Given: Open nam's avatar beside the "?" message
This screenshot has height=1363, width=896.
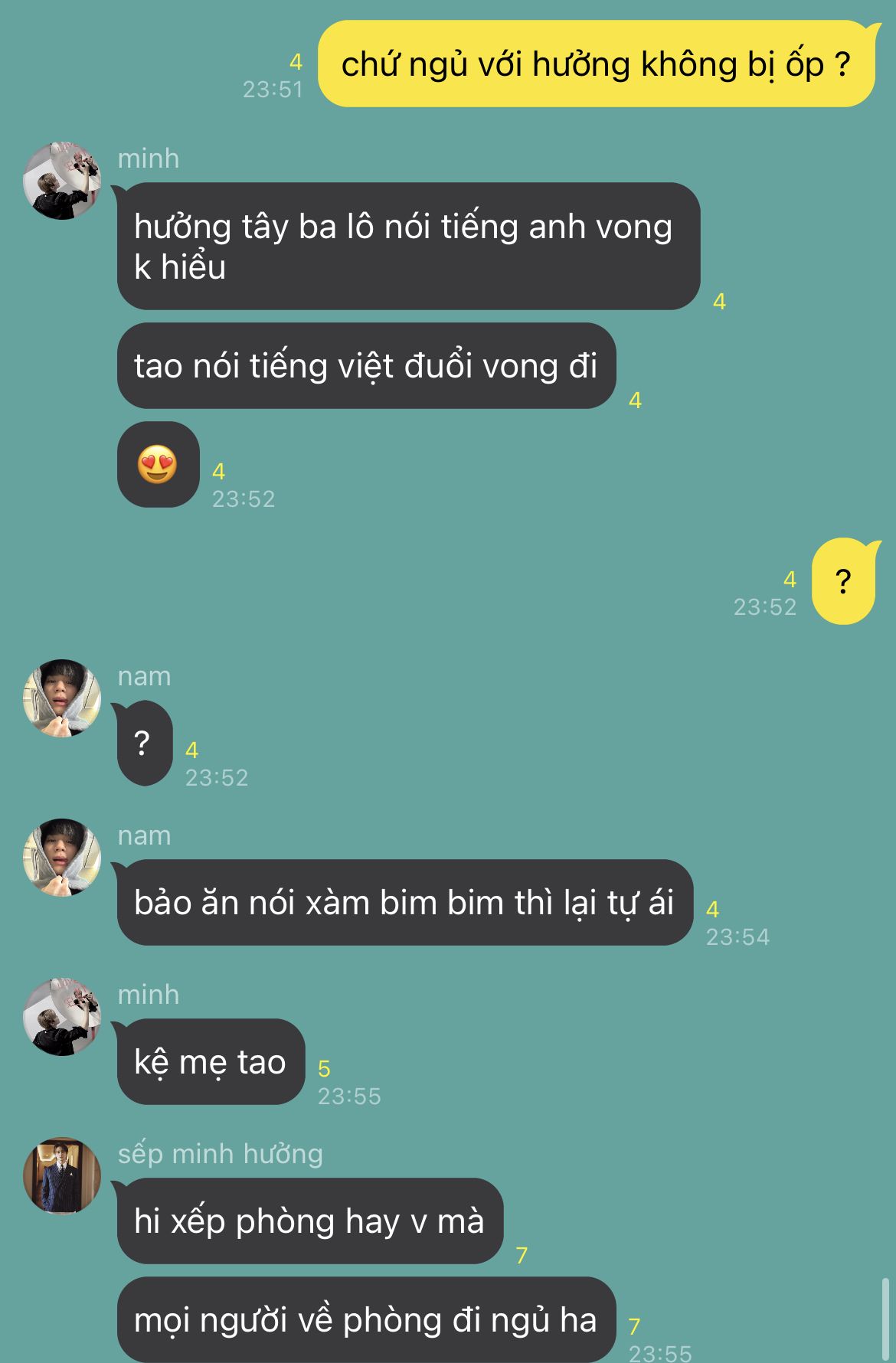Looking at the screenshot, I should 62,698.
